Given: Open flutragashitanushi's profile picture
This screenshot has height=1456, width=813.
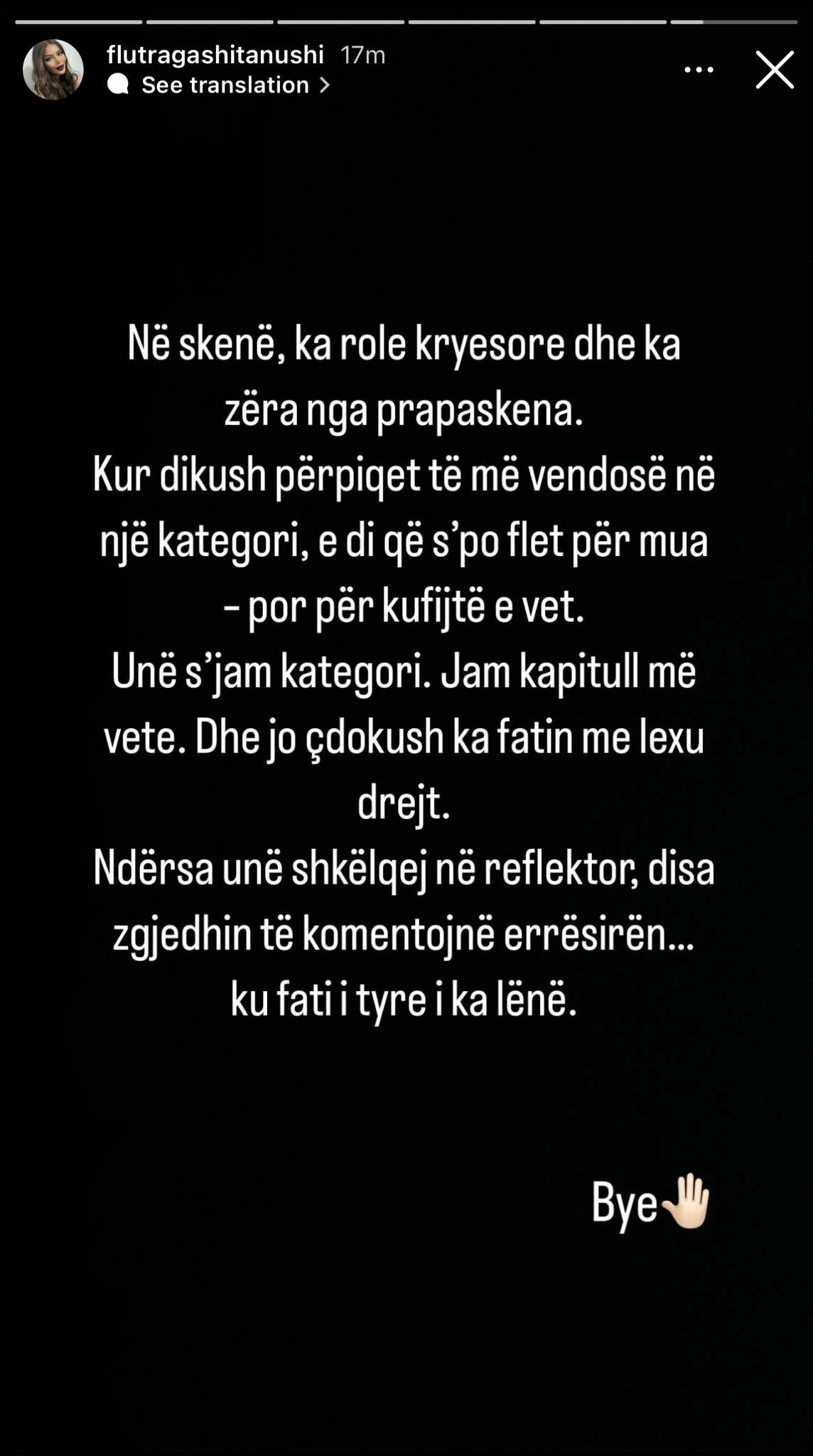Looking at the screenshot, I should pyautogui.click(x=53, y=70).
